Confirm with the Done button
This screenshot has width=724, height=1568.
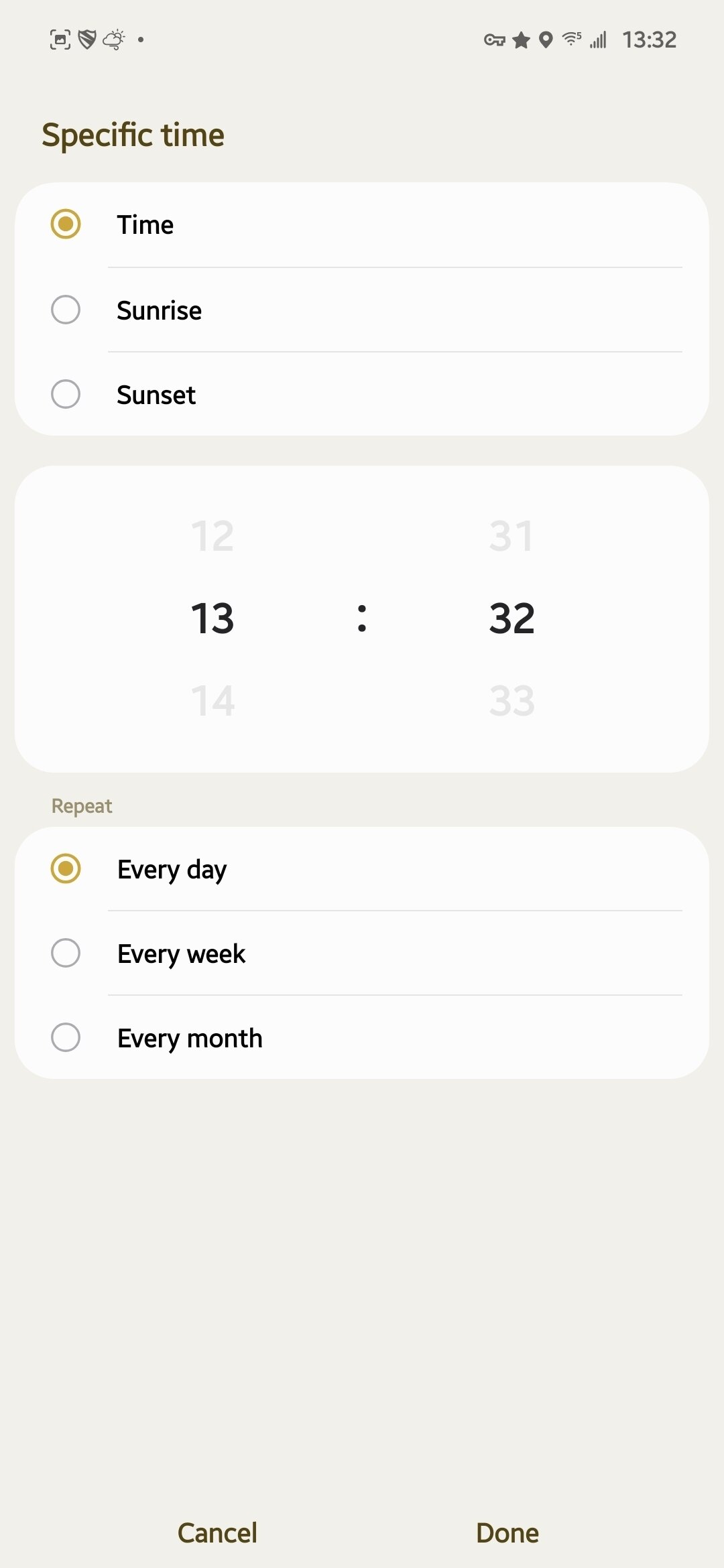[x=507, y=1532]
